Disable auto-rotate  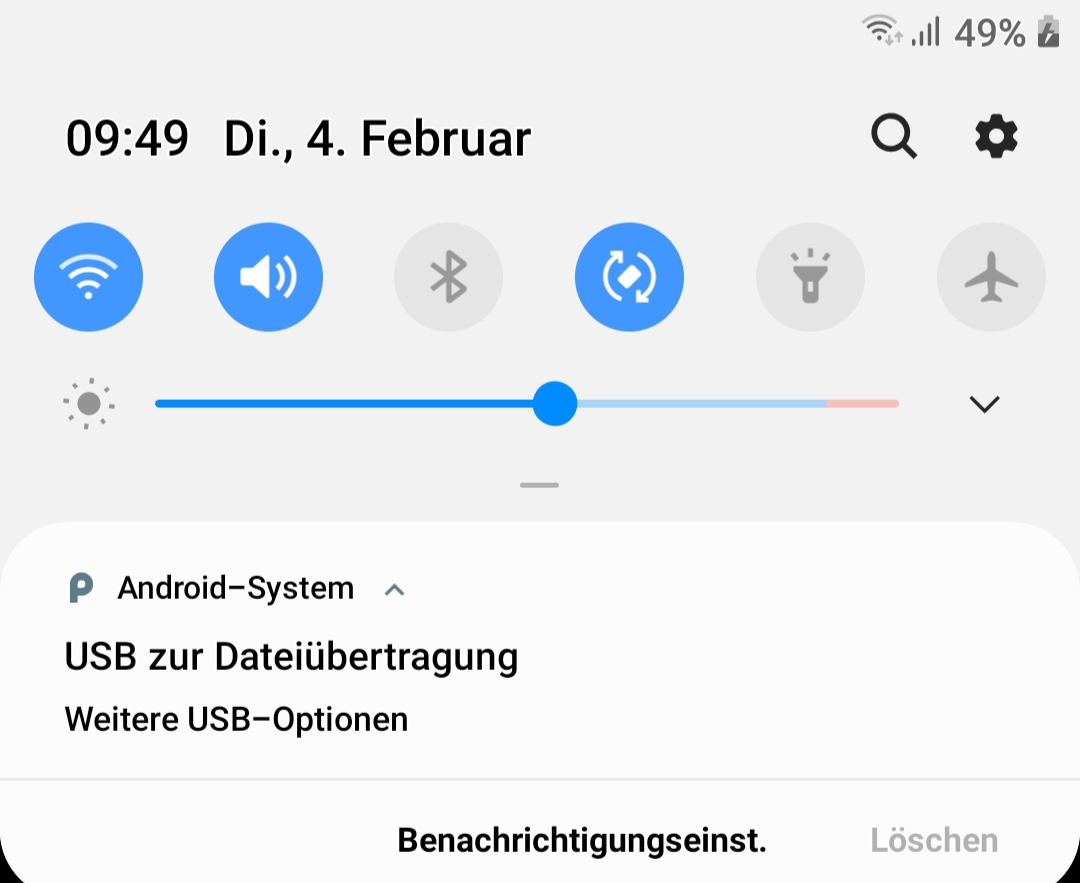click(629, 277)
